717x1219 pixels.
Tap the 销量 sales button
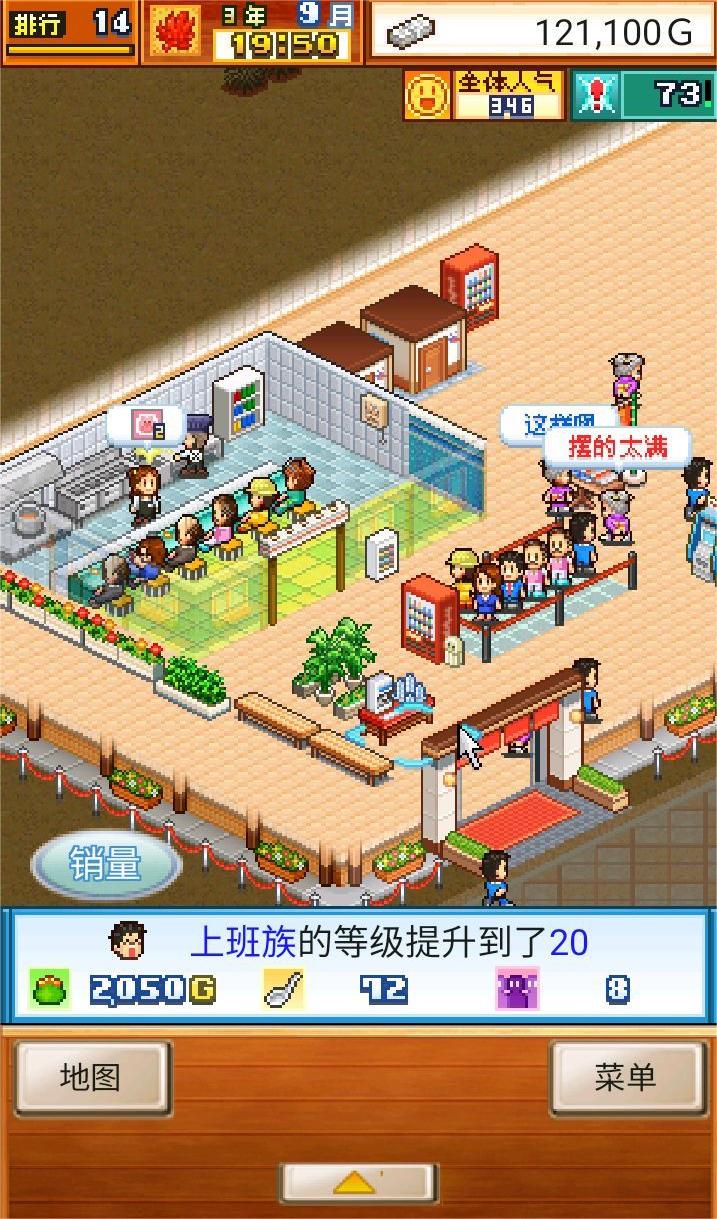(x=105, y=864)
